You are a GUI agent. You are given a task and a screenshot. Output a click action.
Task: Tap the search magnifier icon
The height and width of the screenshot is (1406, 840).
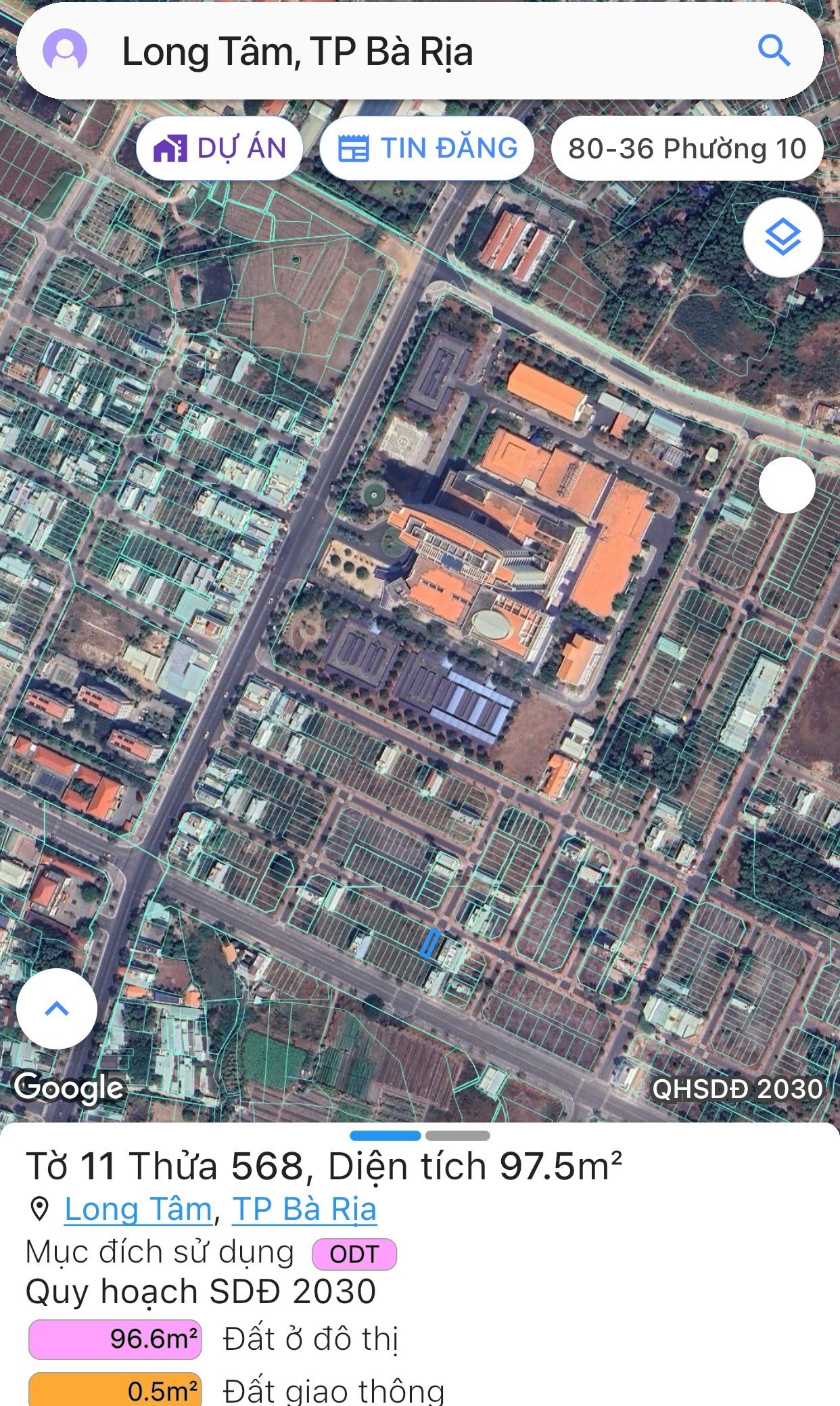pos(774,50)
